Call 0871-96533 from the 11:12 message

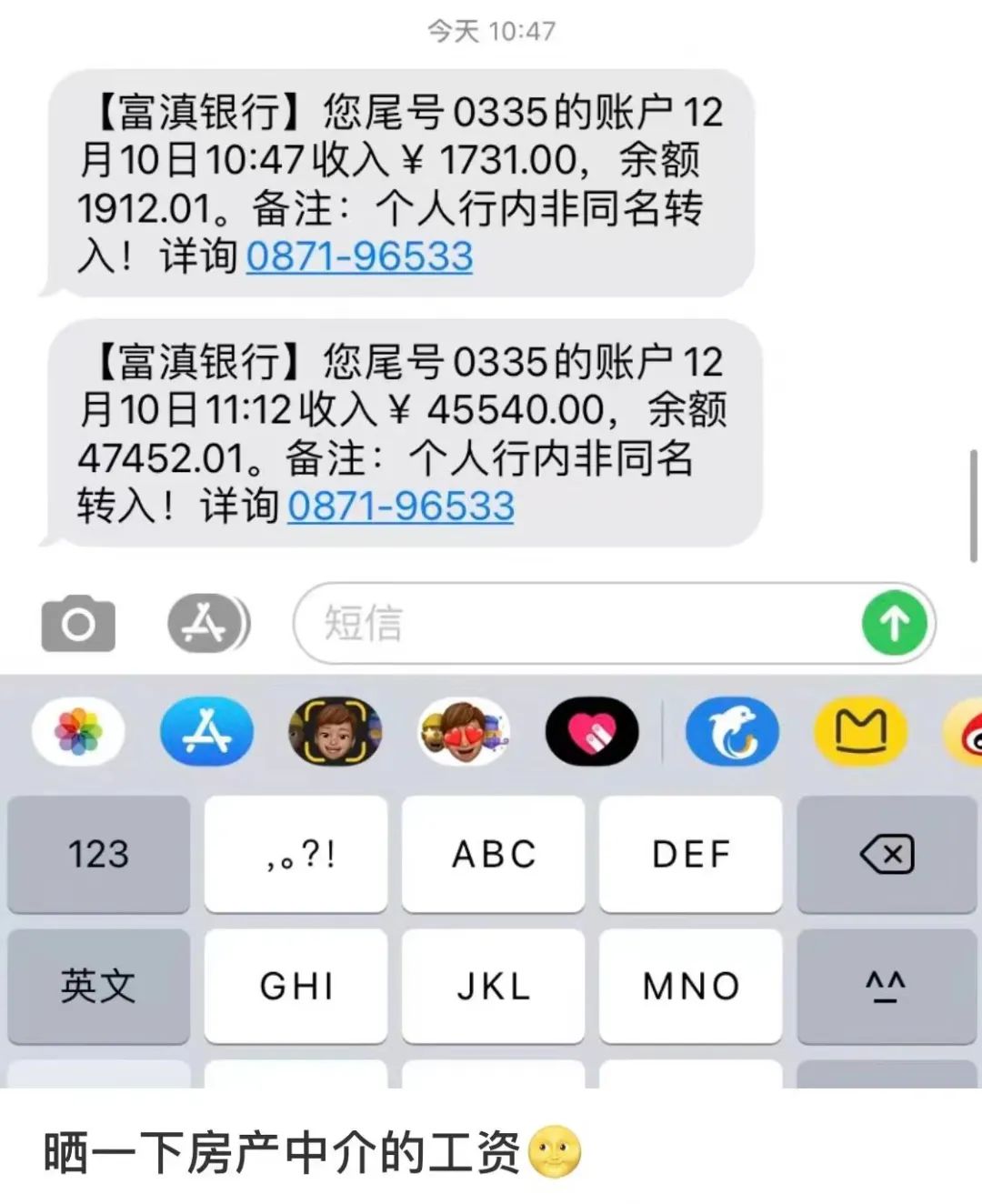tap(401, 507)
